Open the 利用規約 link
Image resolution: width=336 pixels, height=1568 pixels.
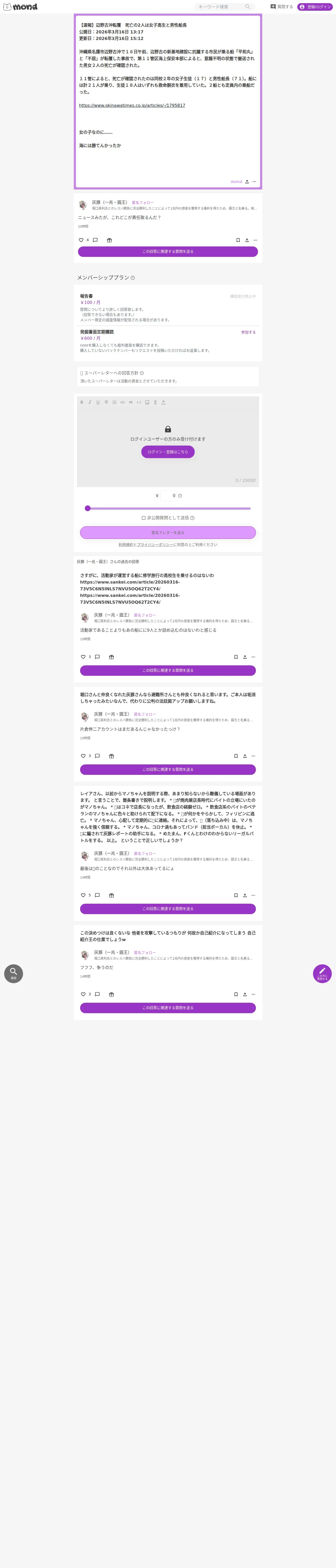tap(126, 545)
